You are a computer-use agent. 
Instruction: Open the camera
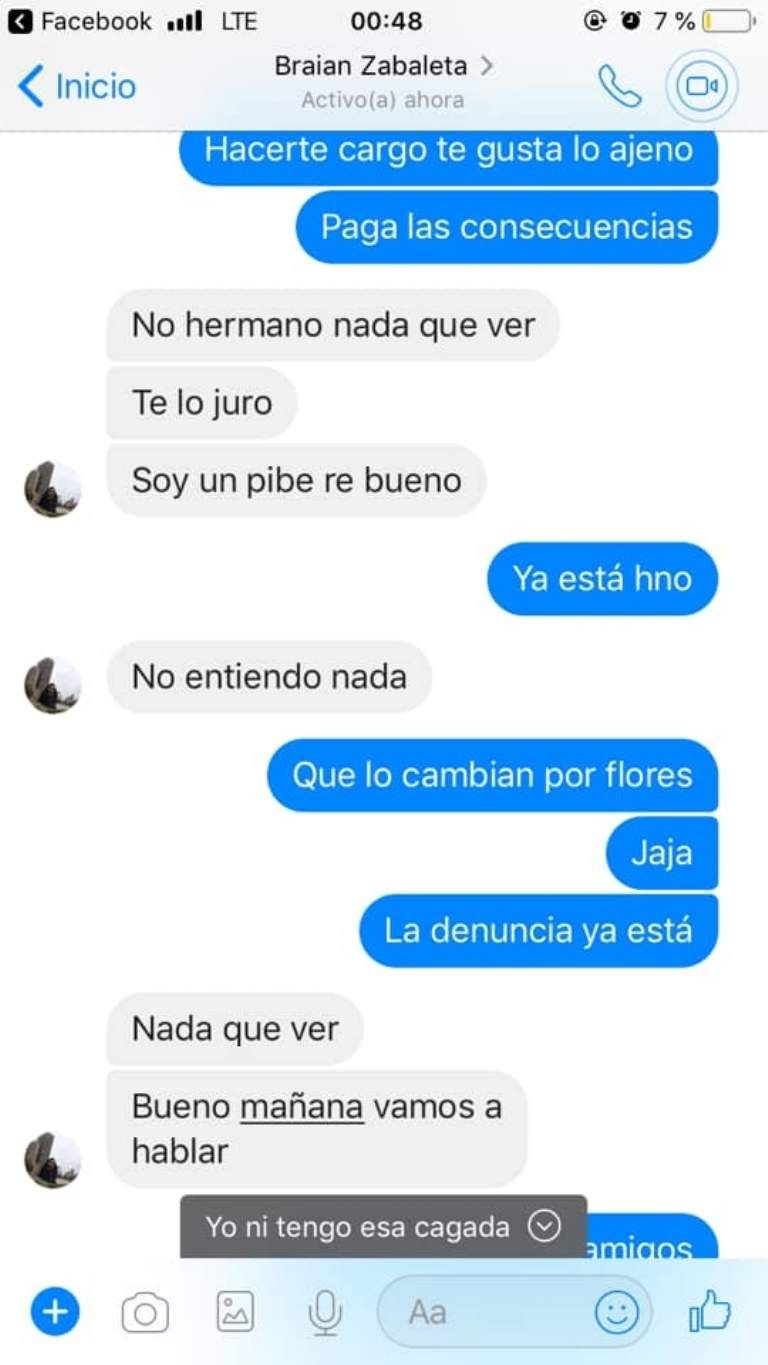(145, 1312)
